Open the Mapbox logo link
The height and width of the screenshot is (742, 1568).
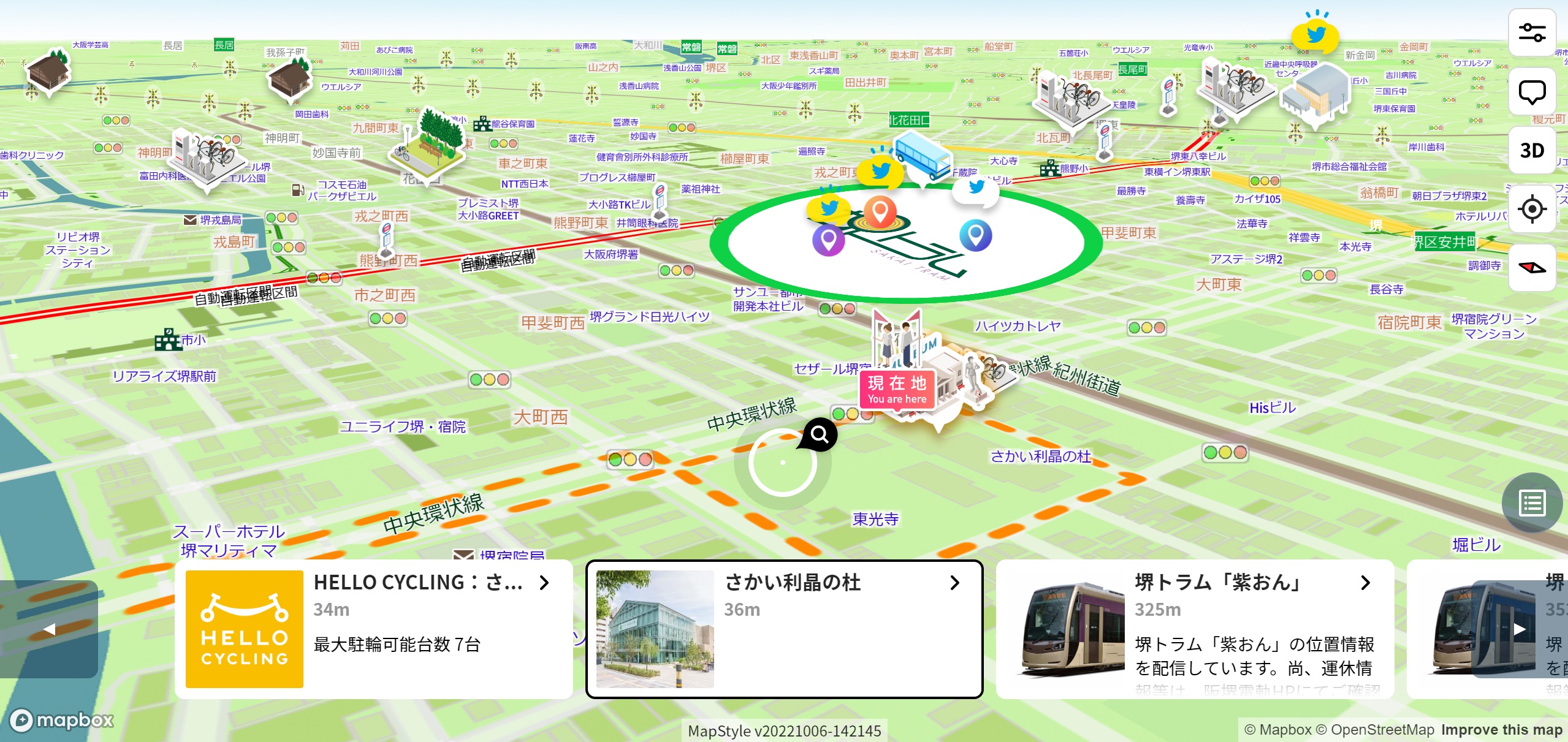tap(62, 720)
